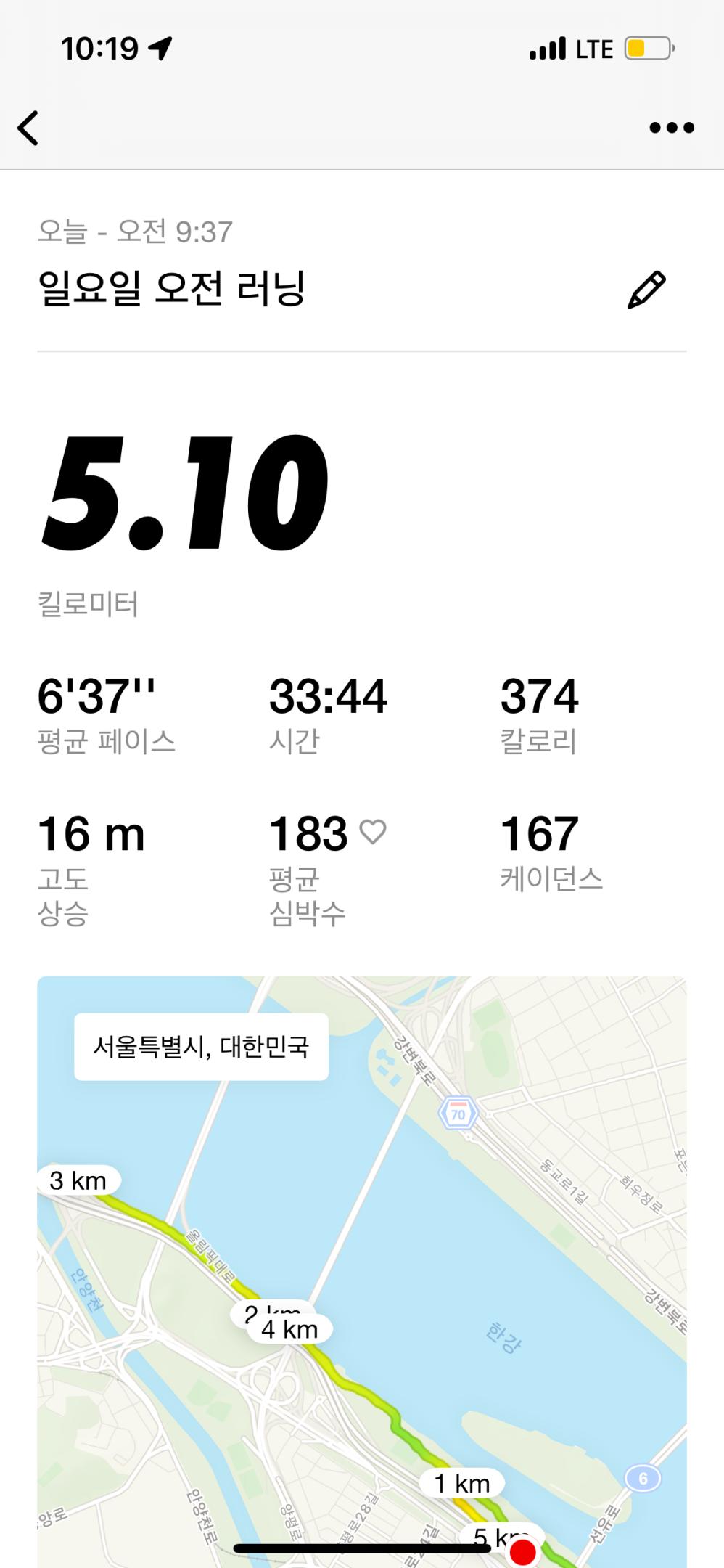724x1568 pixels.
Task: Edit the run title with pencil icon
Action: click(x=646, y=290)
